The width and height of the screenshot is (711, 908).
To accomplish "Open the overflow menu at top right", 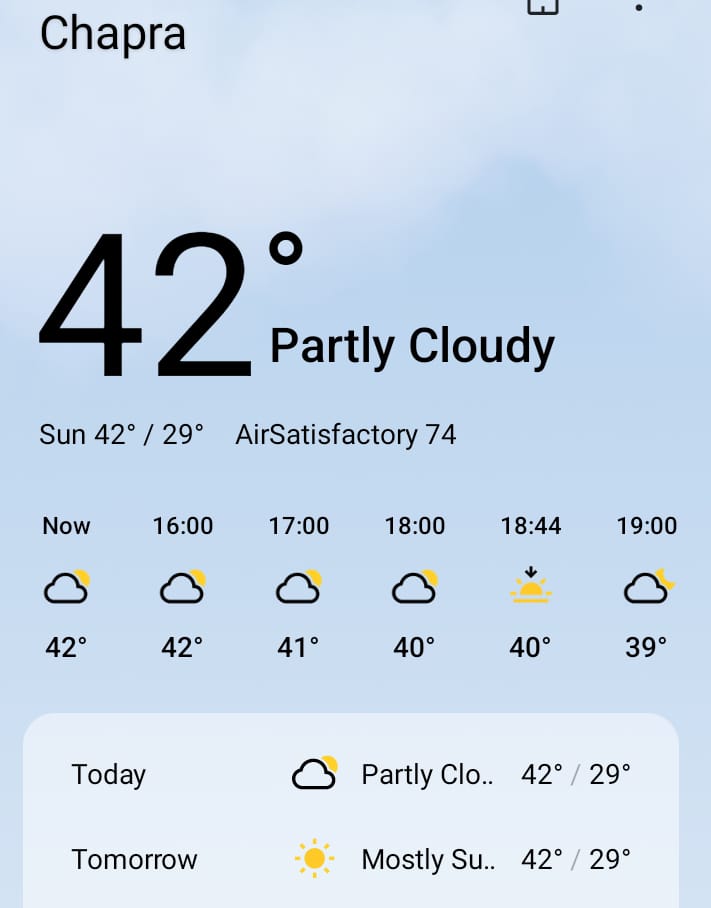I will (x=639, y=8).
